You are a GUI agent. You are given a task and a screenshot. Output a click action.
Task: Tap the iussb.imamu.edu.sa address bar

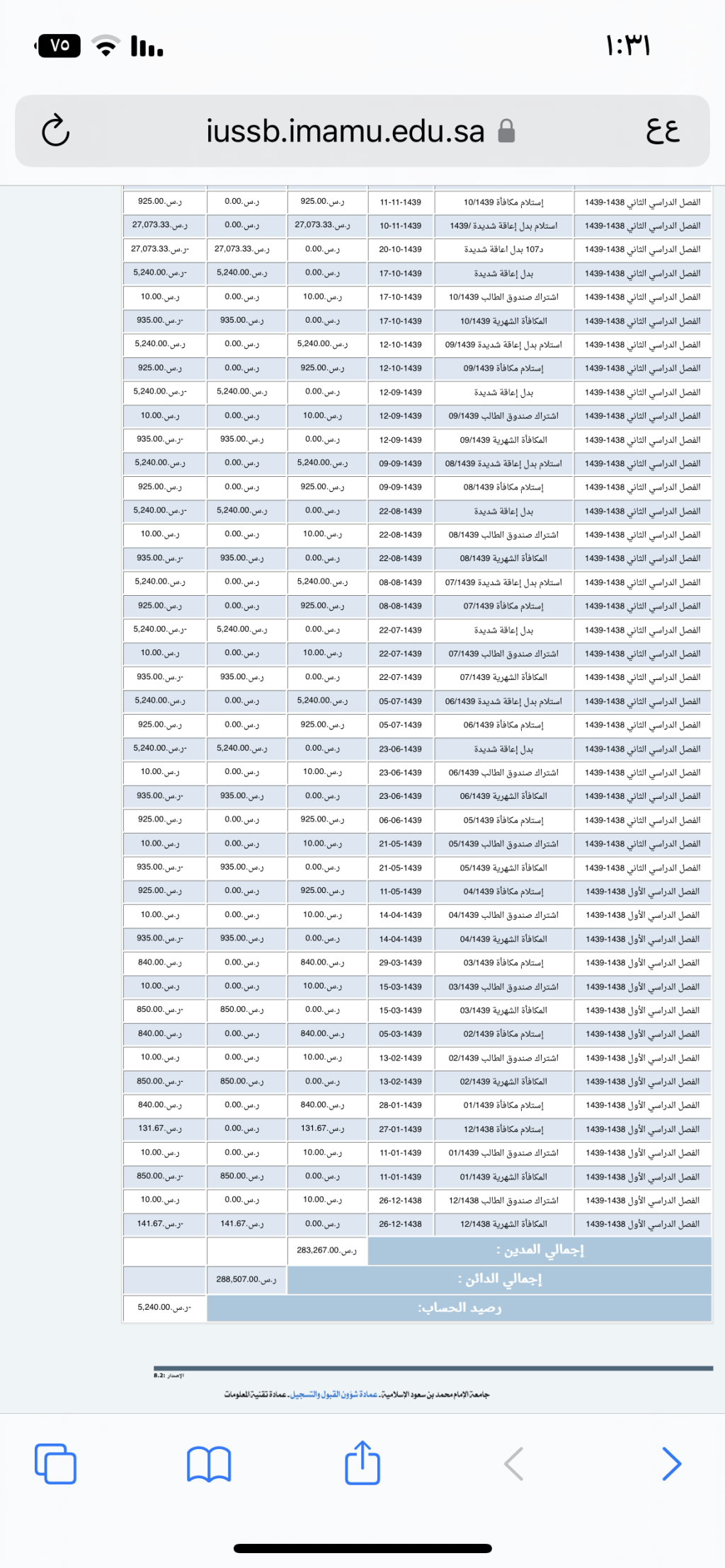pos(362,131)
